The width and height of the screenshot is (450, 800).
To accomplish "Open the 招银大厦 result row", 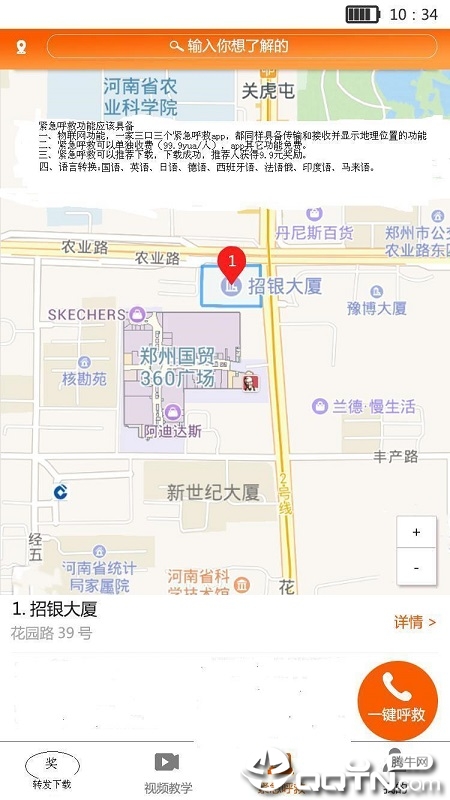I will coord(224,621).
